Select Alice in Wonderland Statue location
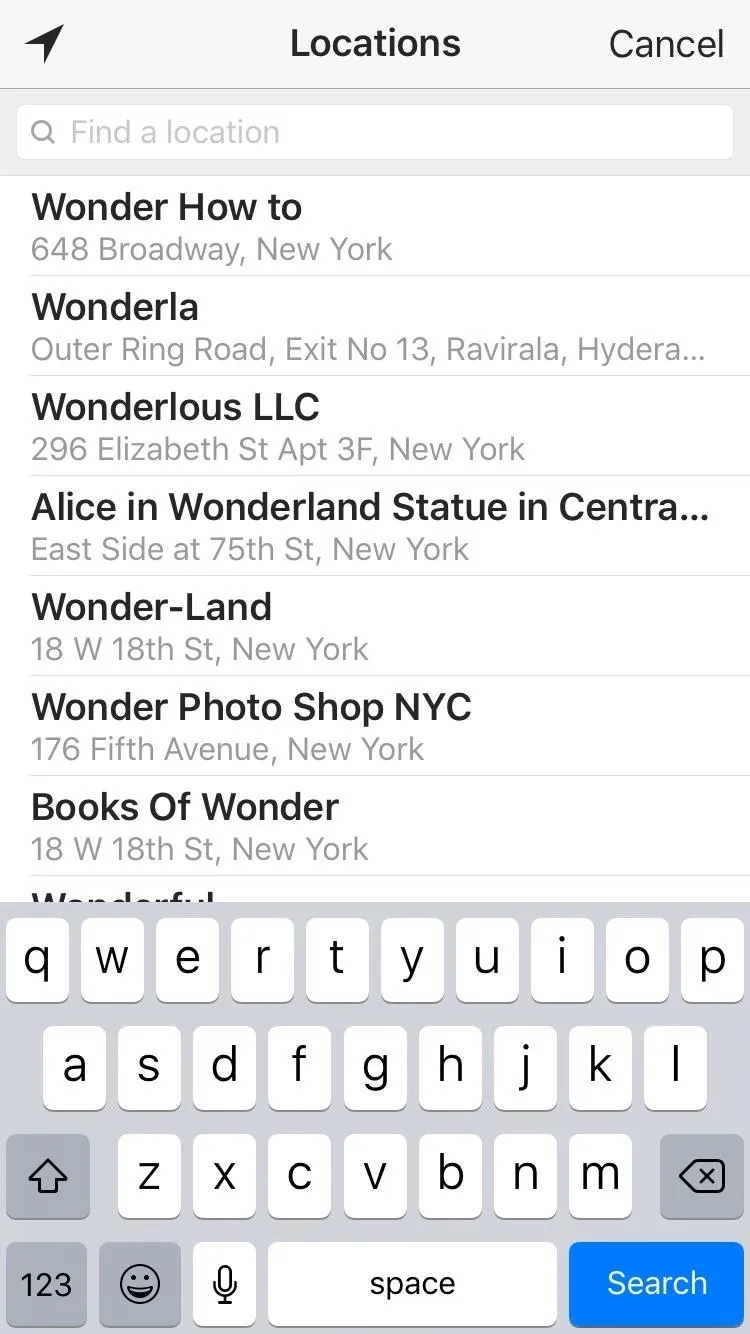 coord(375,526)
